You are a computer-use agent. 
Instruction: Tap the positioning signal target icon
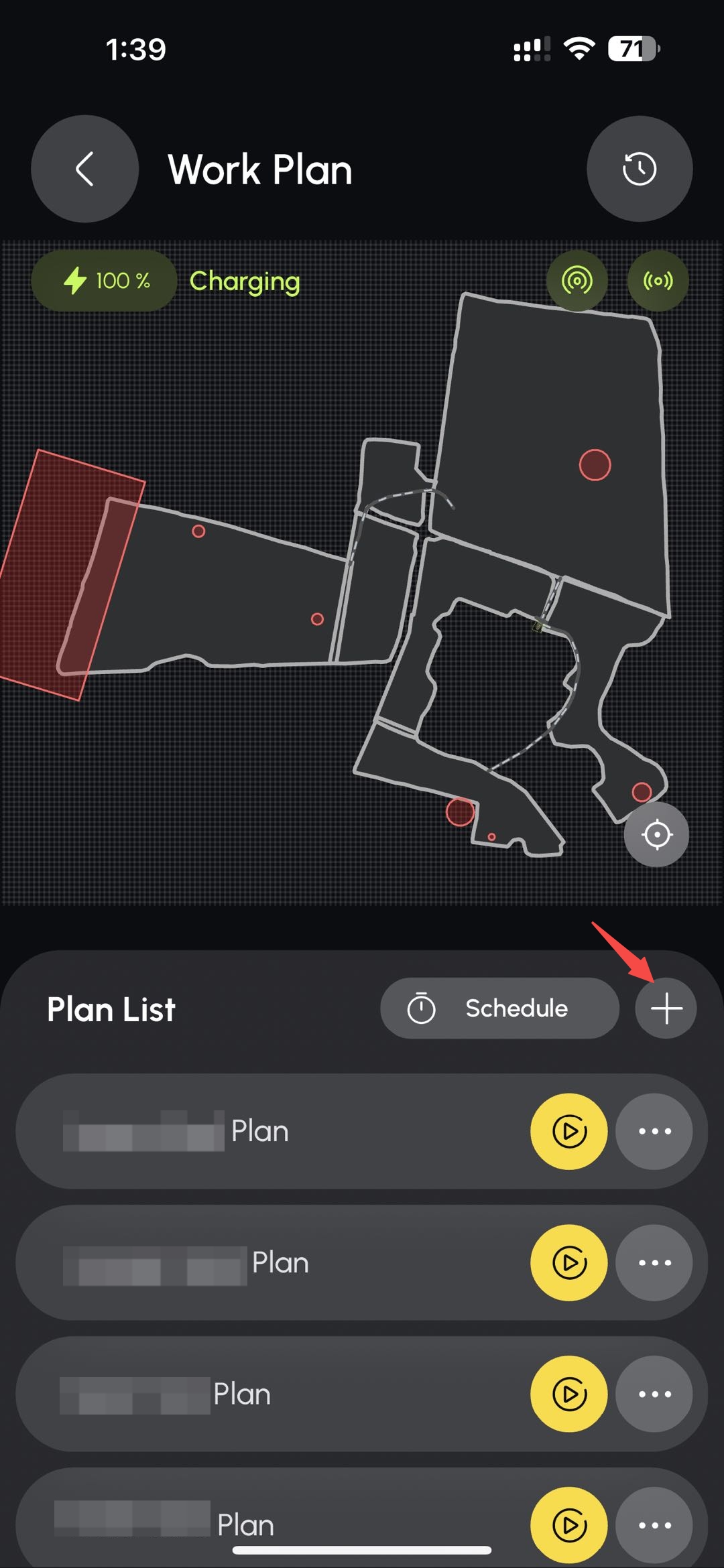coord(577,281)
